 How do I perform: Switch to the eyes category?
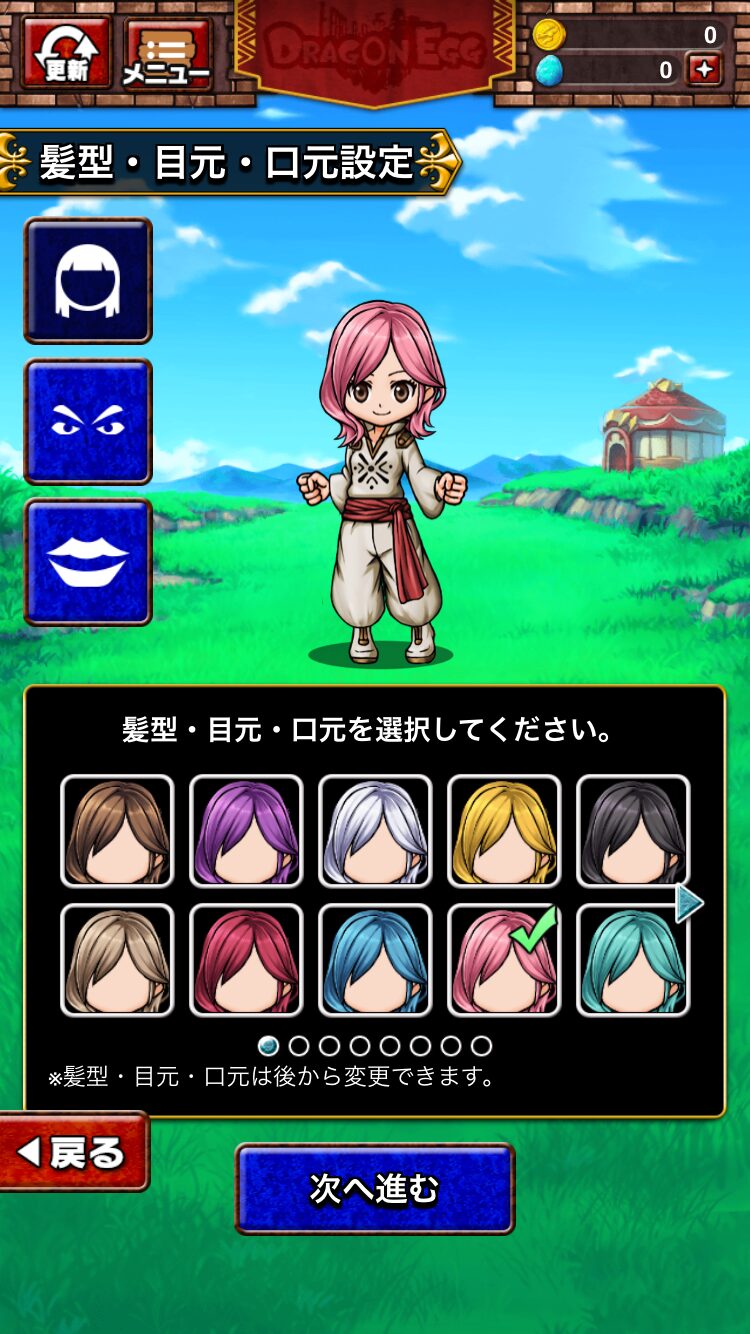(88, 422)
